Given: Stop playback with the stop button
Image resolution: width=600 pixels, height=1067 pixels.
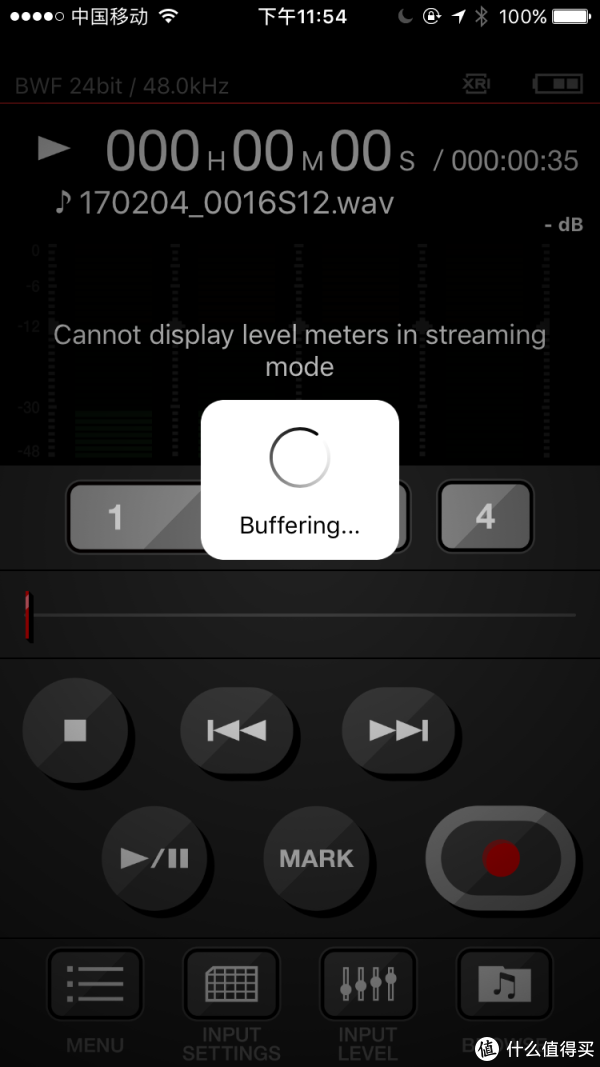Looking at the screenshot, I should coord(75,730).
